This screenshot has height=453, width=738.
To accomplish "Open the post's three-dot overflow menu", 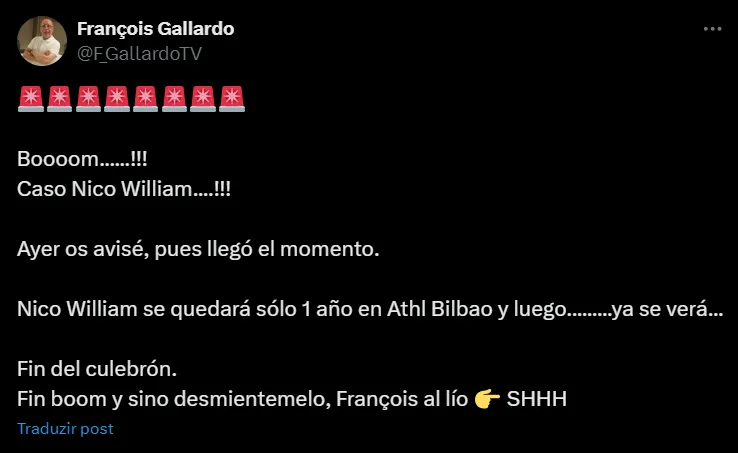I will (712, 29).
